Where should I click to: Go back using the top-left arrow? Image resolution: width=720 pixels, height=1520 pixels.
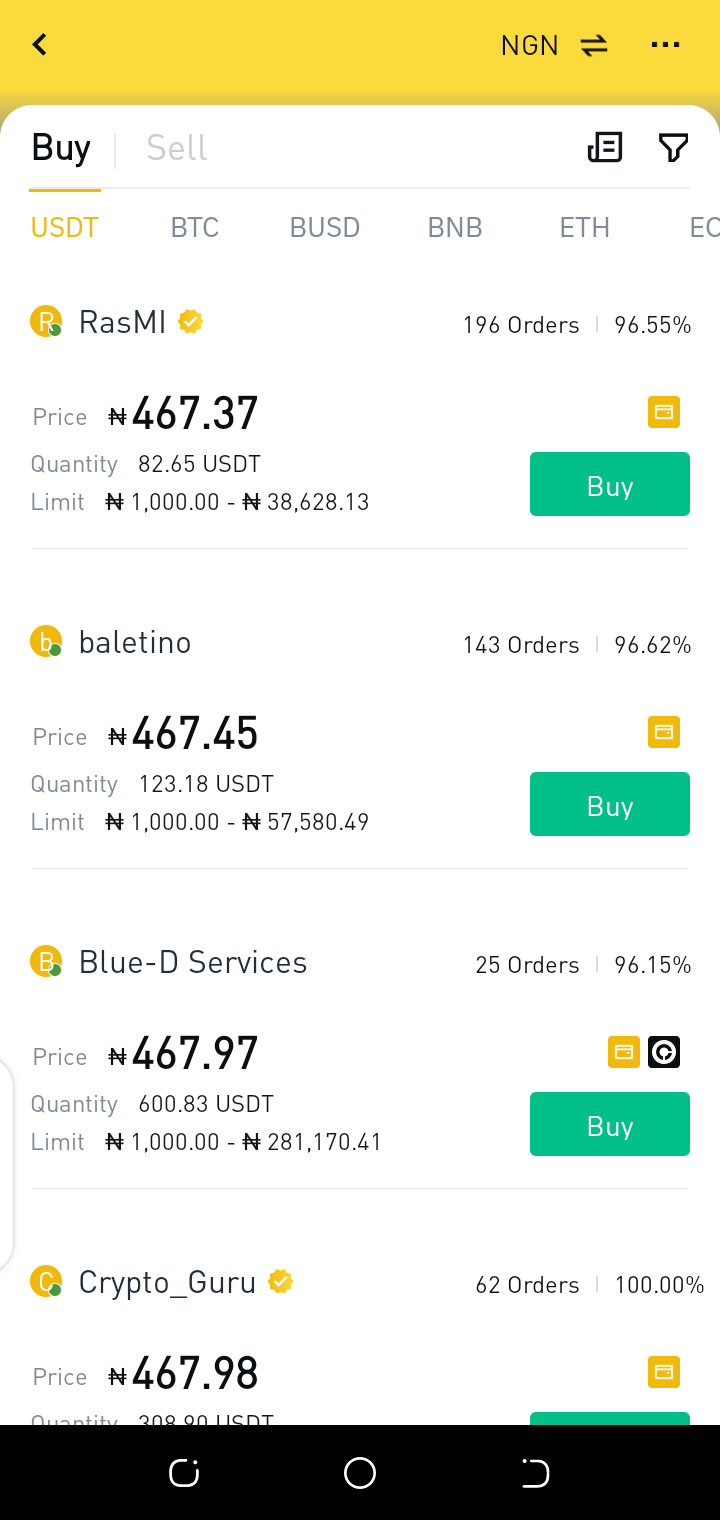40,45
